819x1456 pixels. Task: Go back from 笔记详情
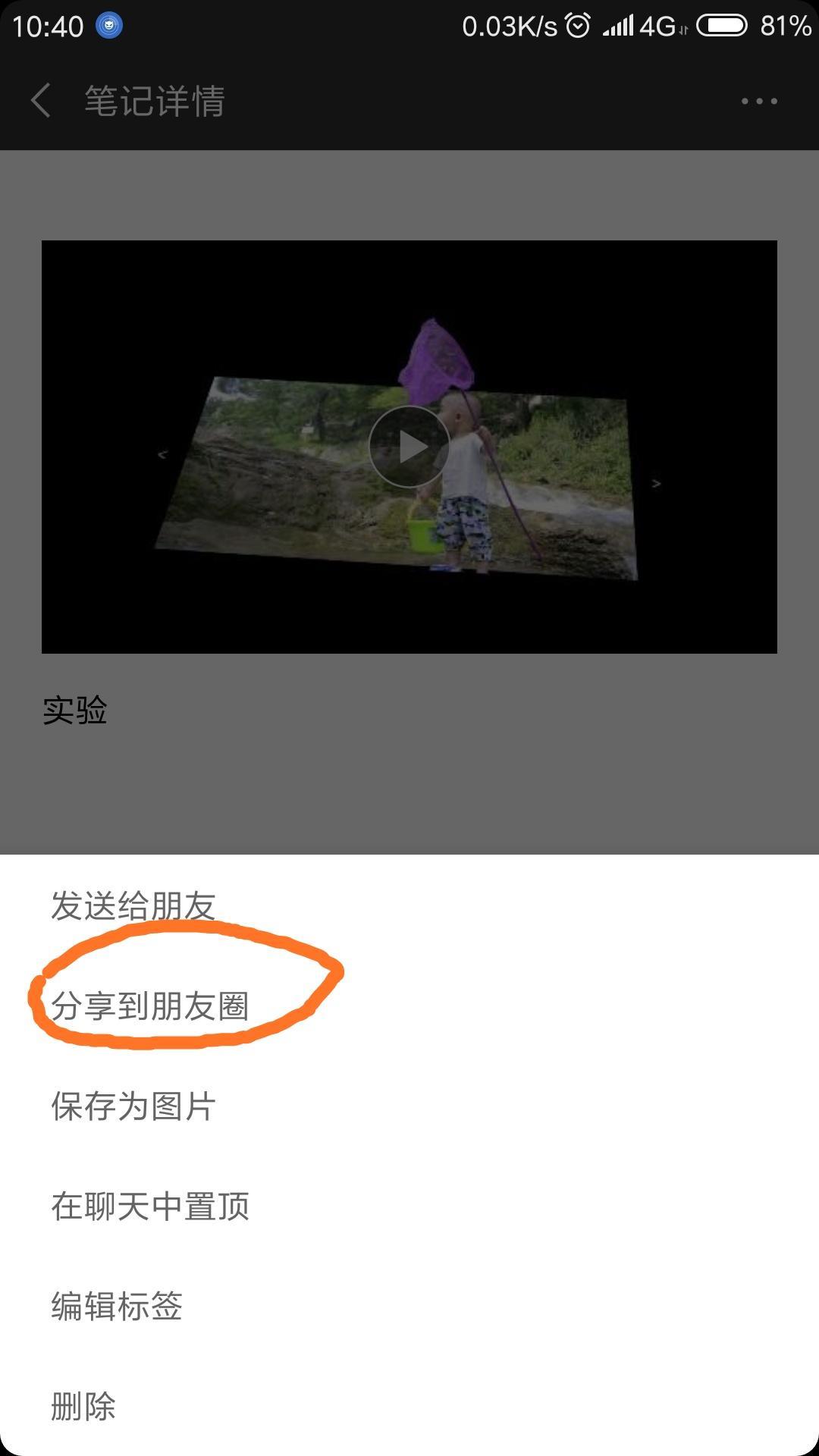(41, 101)
